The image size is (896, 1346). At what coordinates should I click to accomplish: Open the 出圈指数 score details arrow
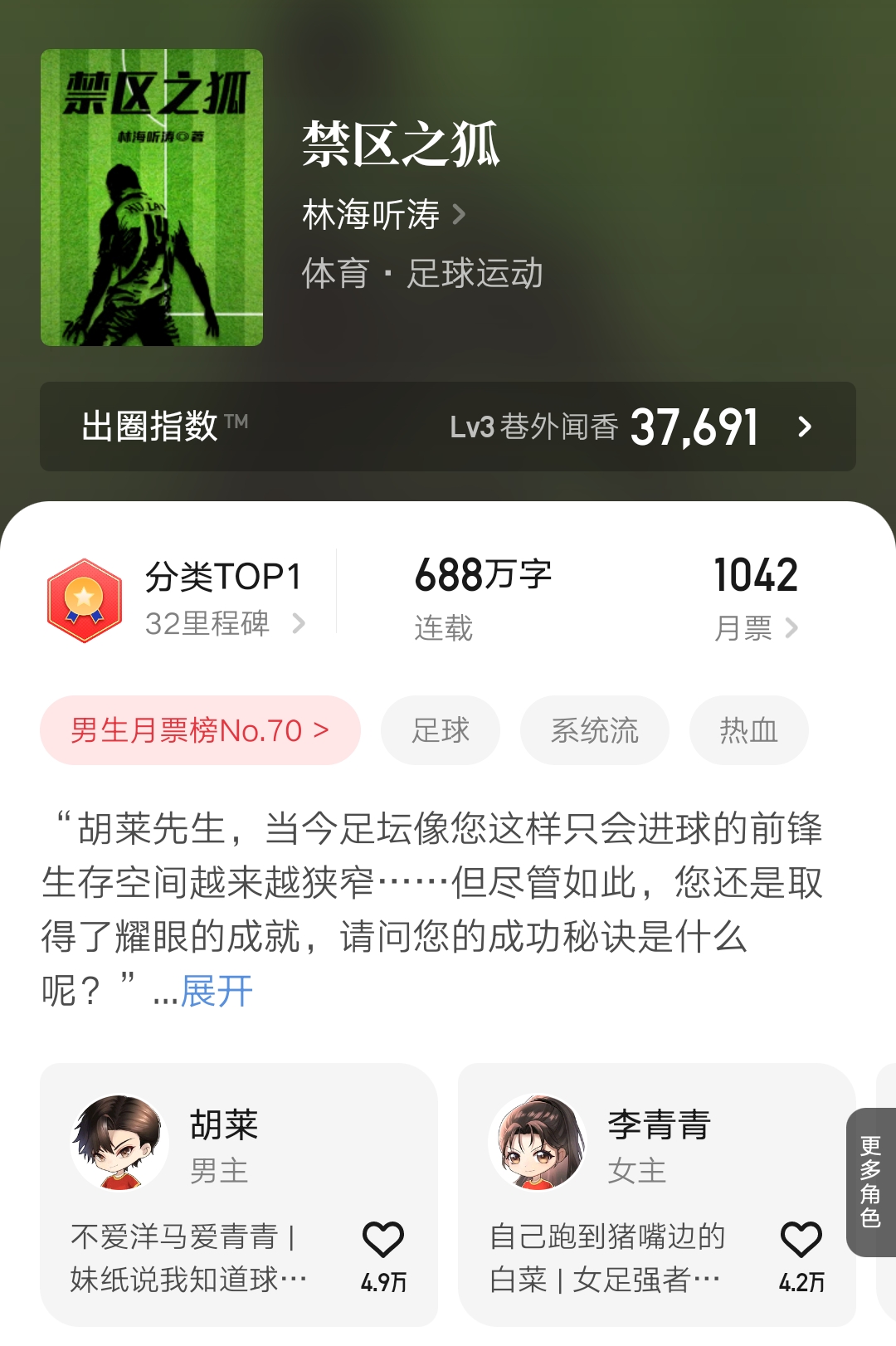803,428
